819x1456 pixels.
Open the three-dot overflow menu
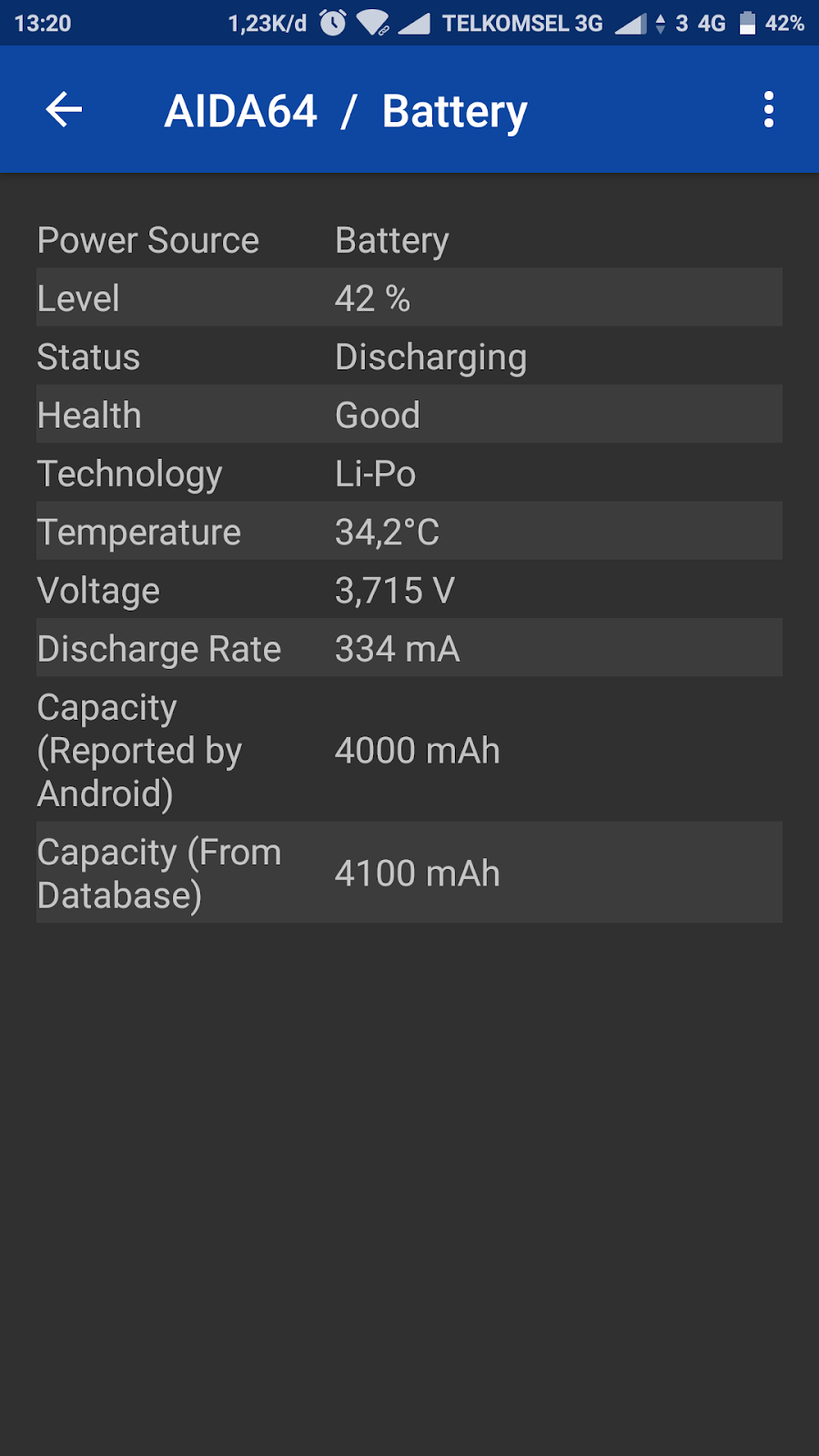coord(769,110)
